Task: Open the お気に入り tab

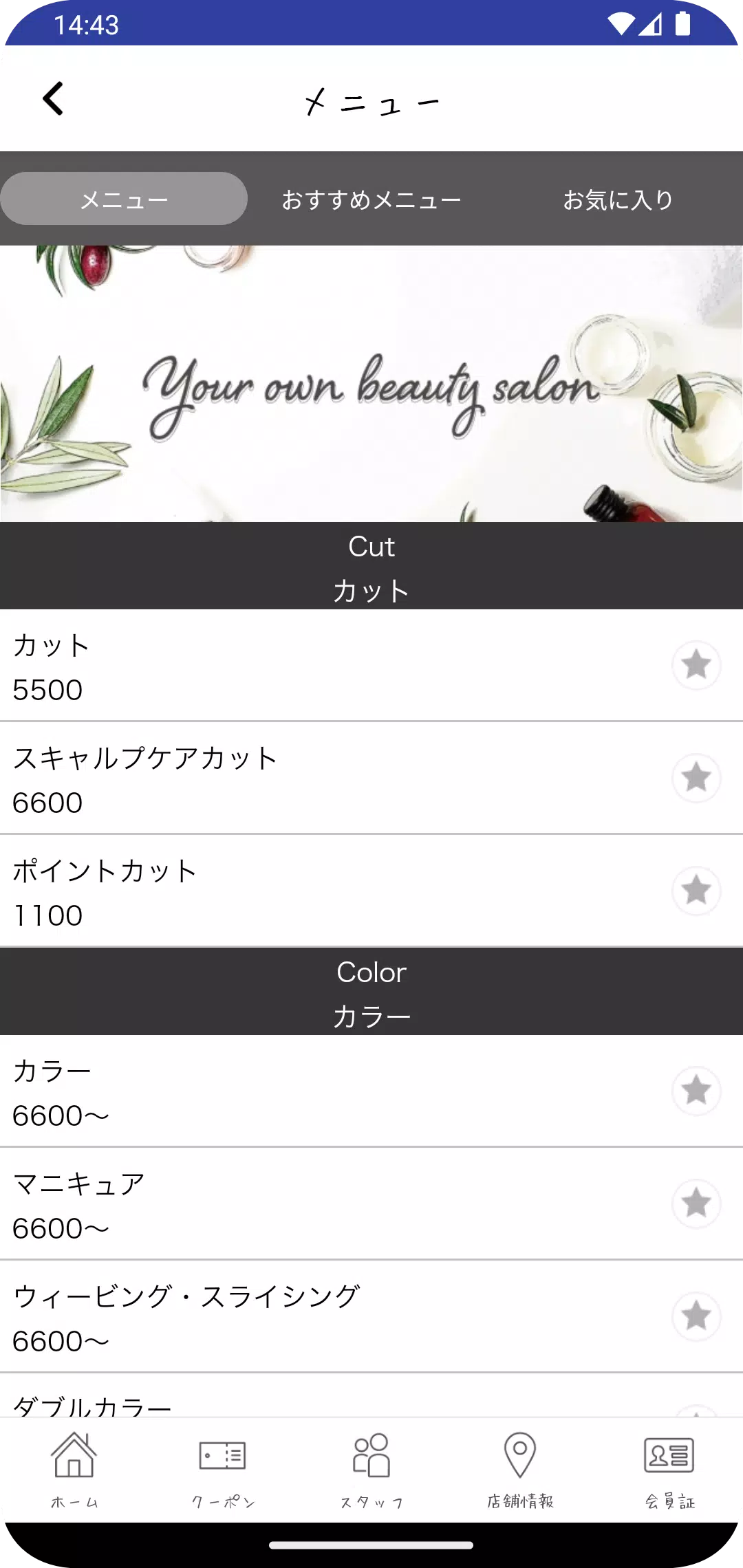Action: [x=618, y=199]
